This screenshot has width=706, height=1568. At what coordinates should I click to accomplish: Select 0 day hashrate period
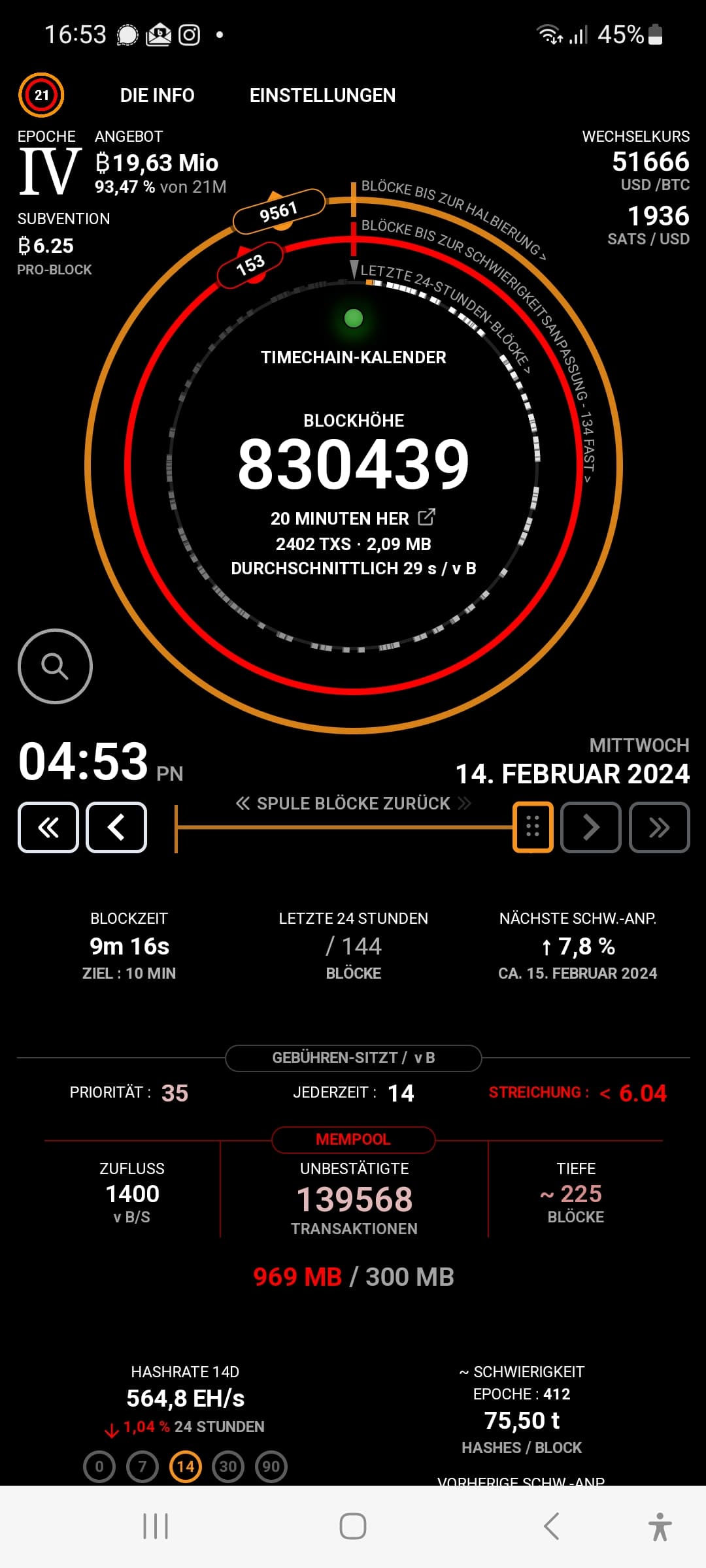coord(99,1467)
